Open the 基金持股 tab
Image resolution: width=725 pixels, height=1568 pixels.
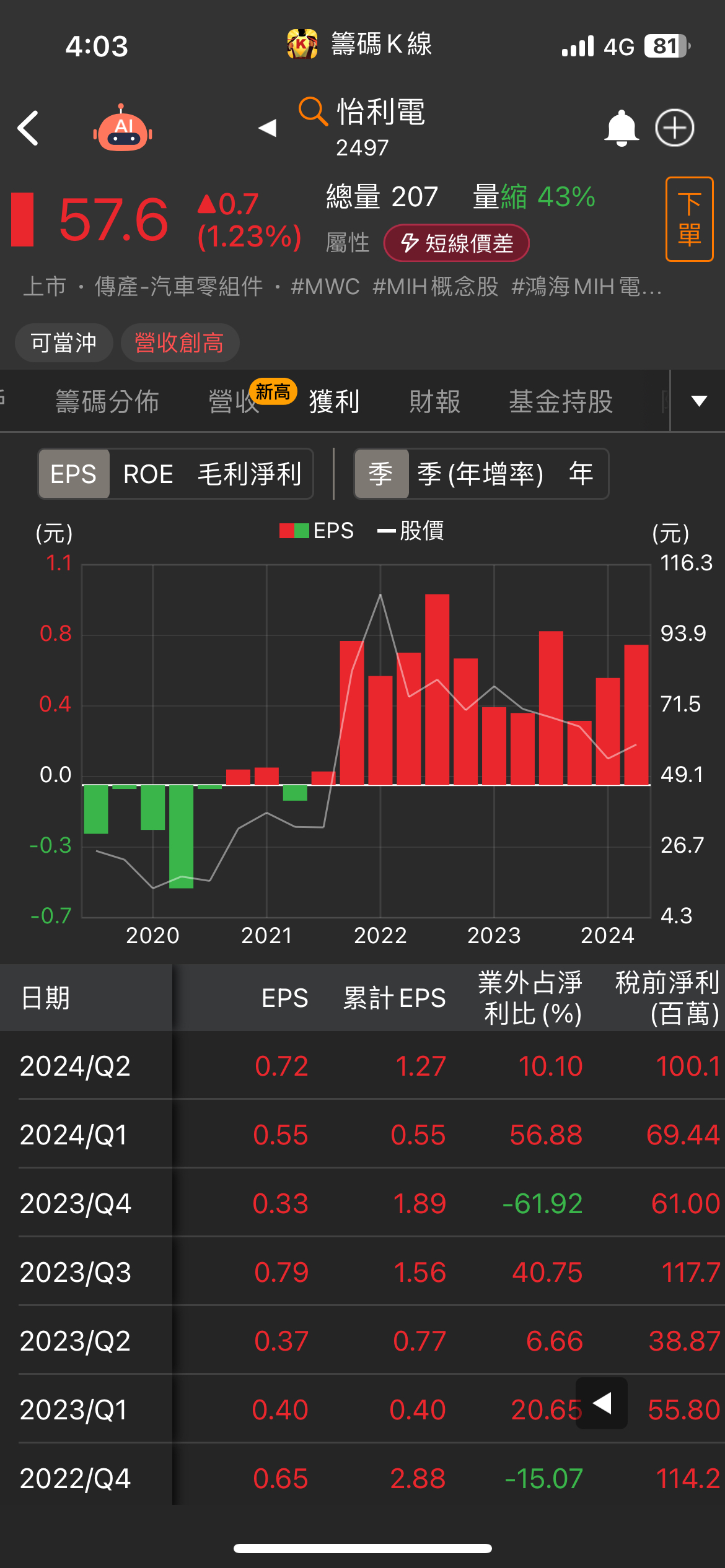click(x=561, y=401)
